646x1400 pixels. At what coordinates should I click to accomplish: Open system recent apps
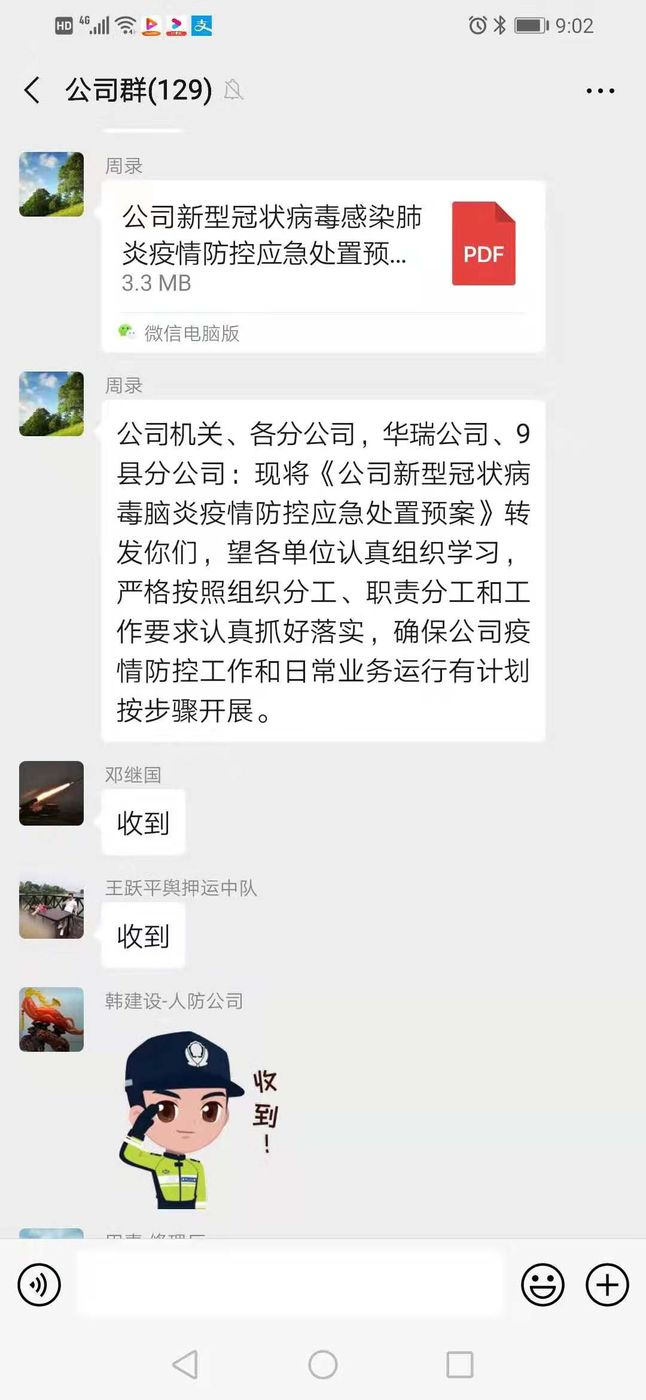point(460,1364)
